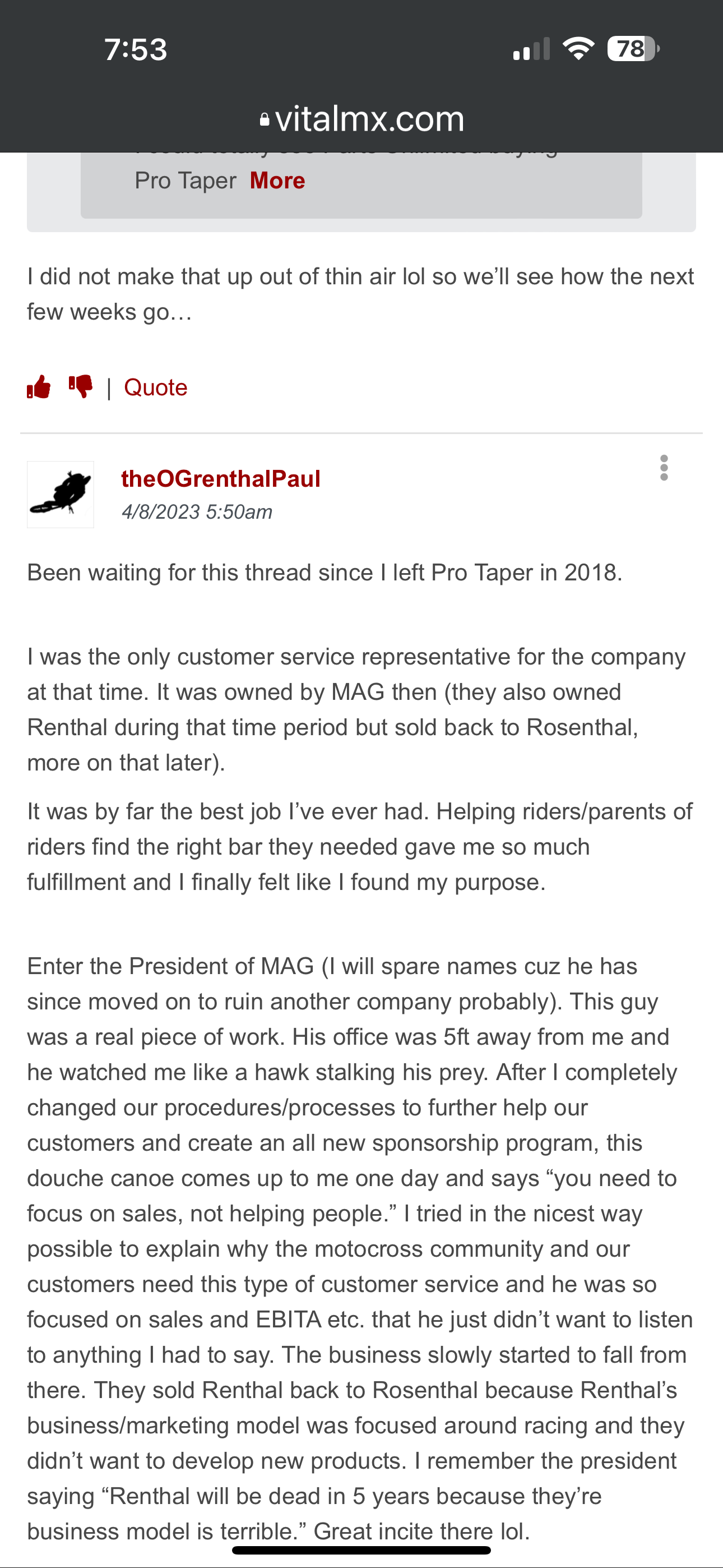Screen dimensions: 723x1568
Task: Open the three-dot menu on theOGrenthalPaul's post
Action: (x=664, y=468)
